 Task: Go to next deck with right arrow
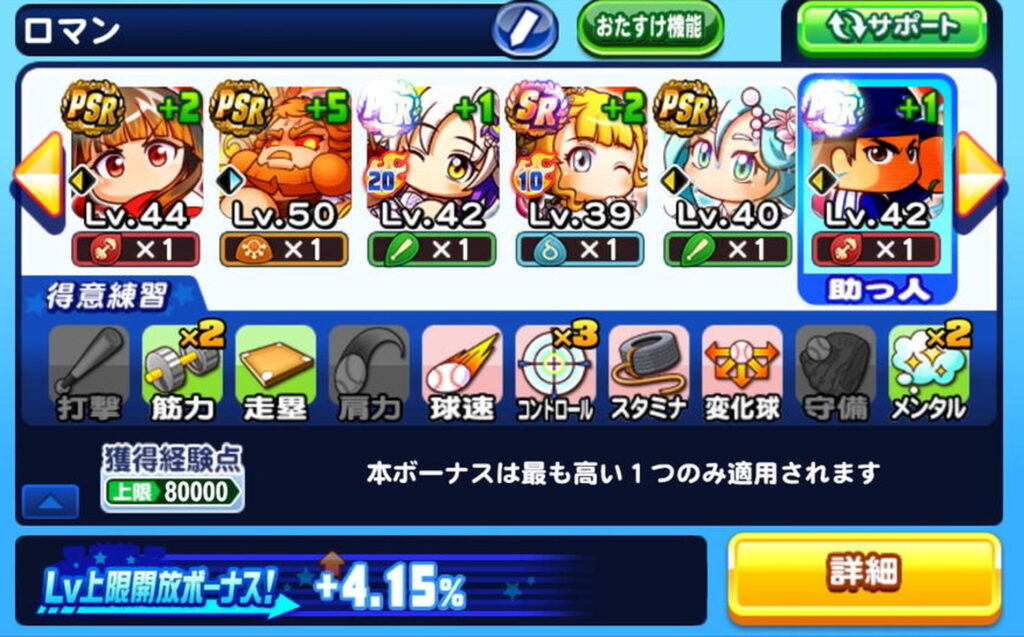click(x=980, y=176)
